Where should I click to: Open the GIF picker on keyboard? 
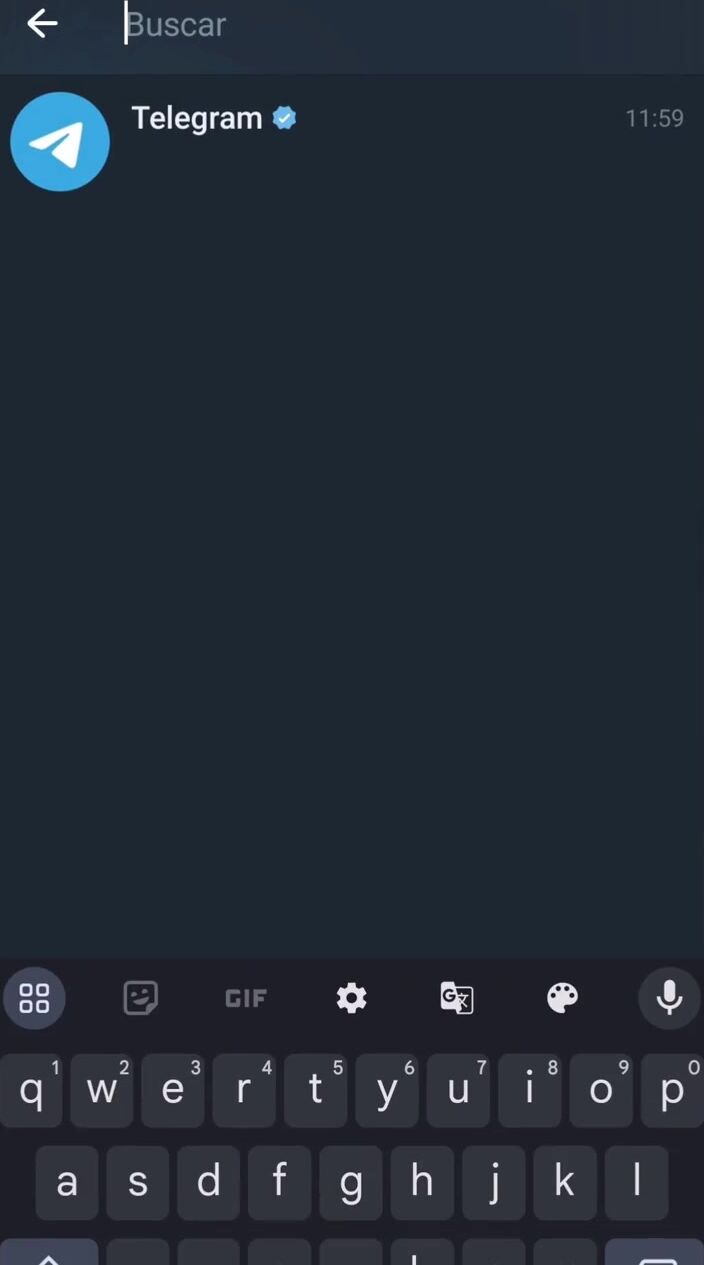(246, 997)
